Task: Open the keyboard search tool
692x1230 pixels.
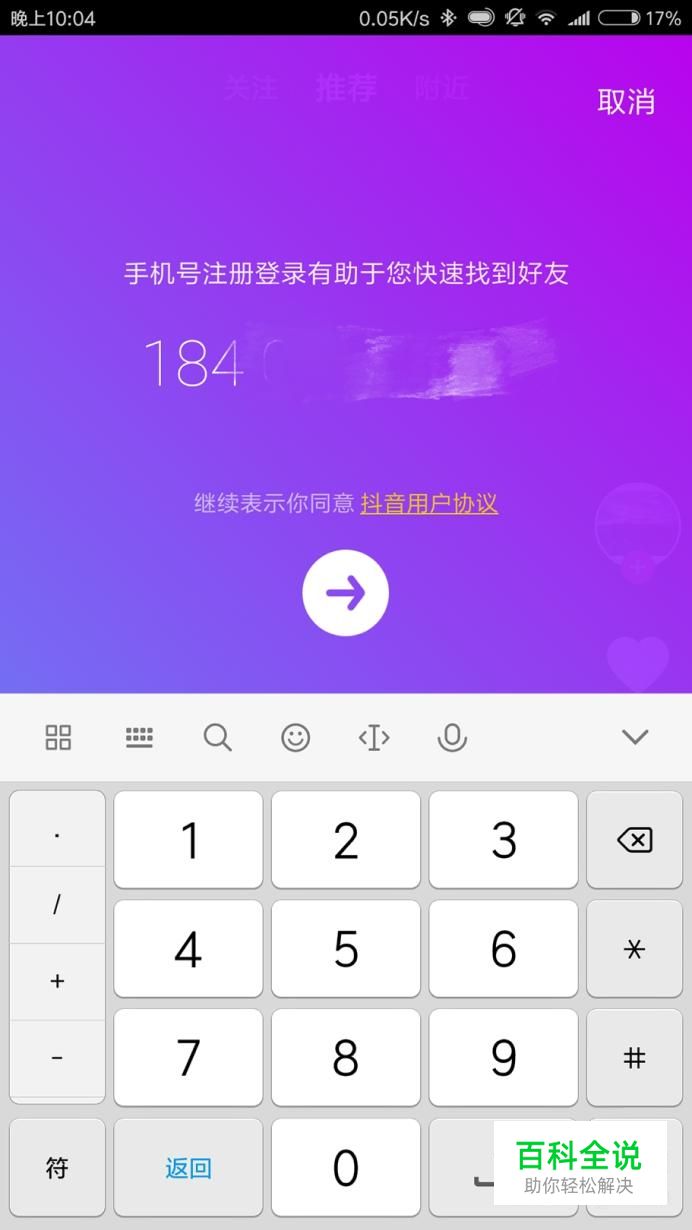Action: [x=217, y=738]
